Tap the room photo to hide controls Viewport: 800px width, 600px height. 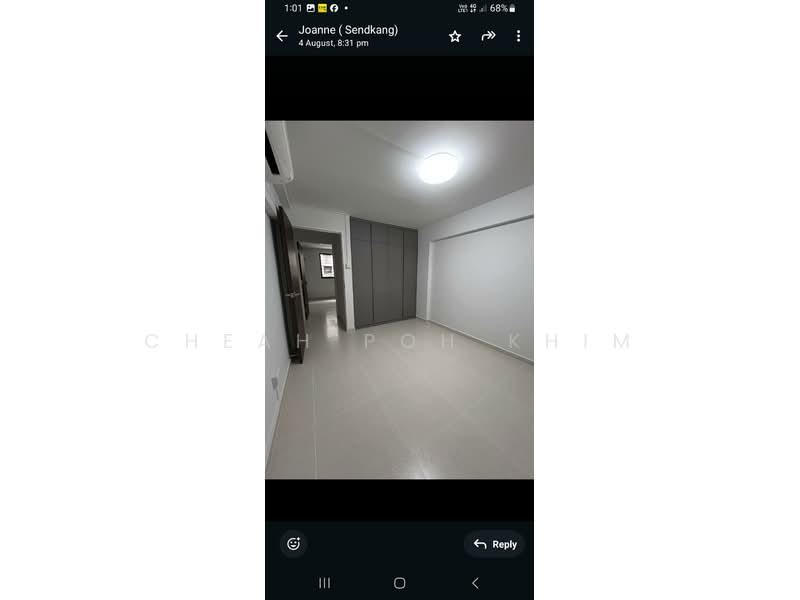click(x=399, y=300)
